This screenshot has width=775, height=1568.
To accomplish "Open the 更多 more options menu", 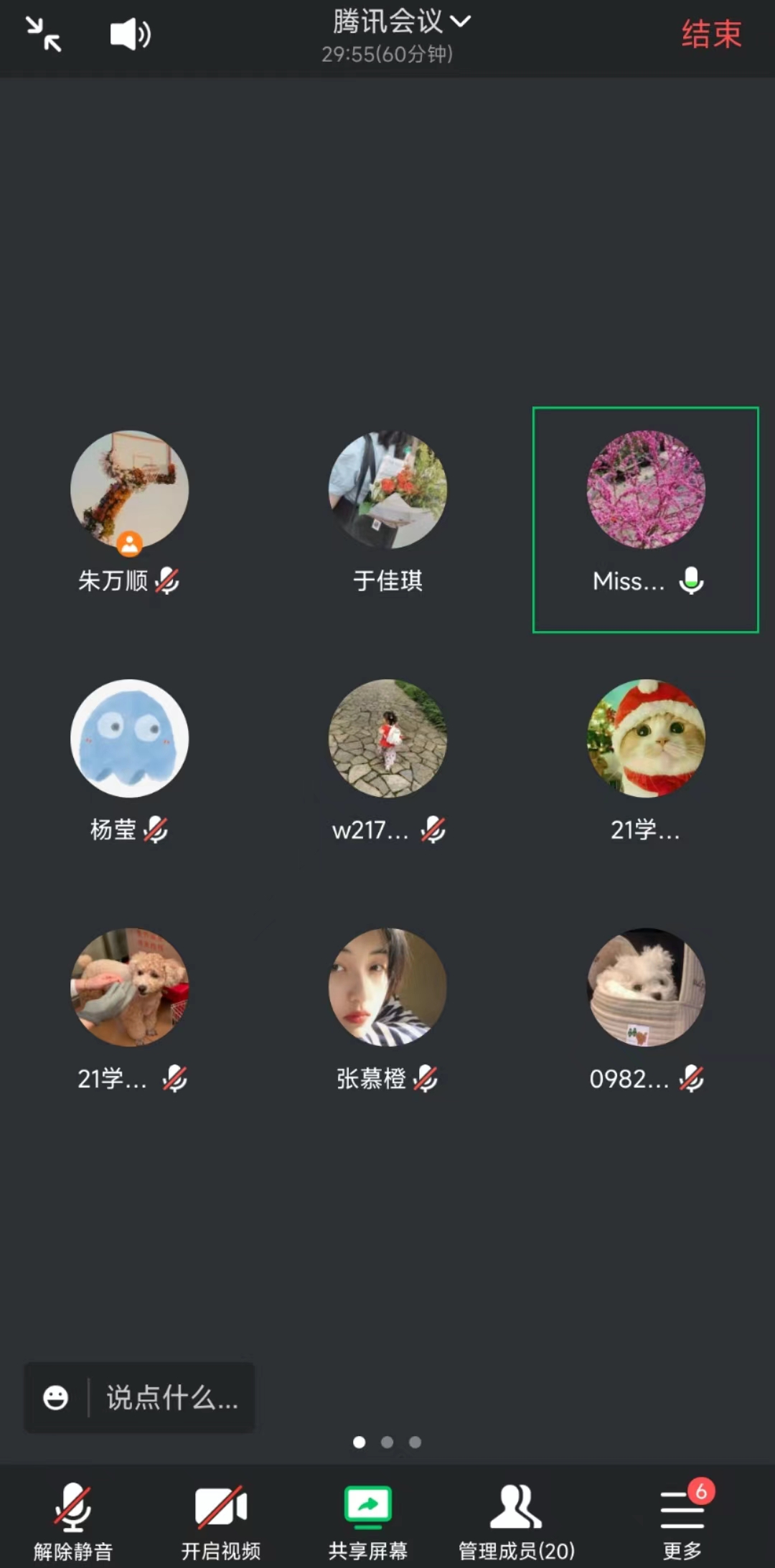I will pos(682,1517).
